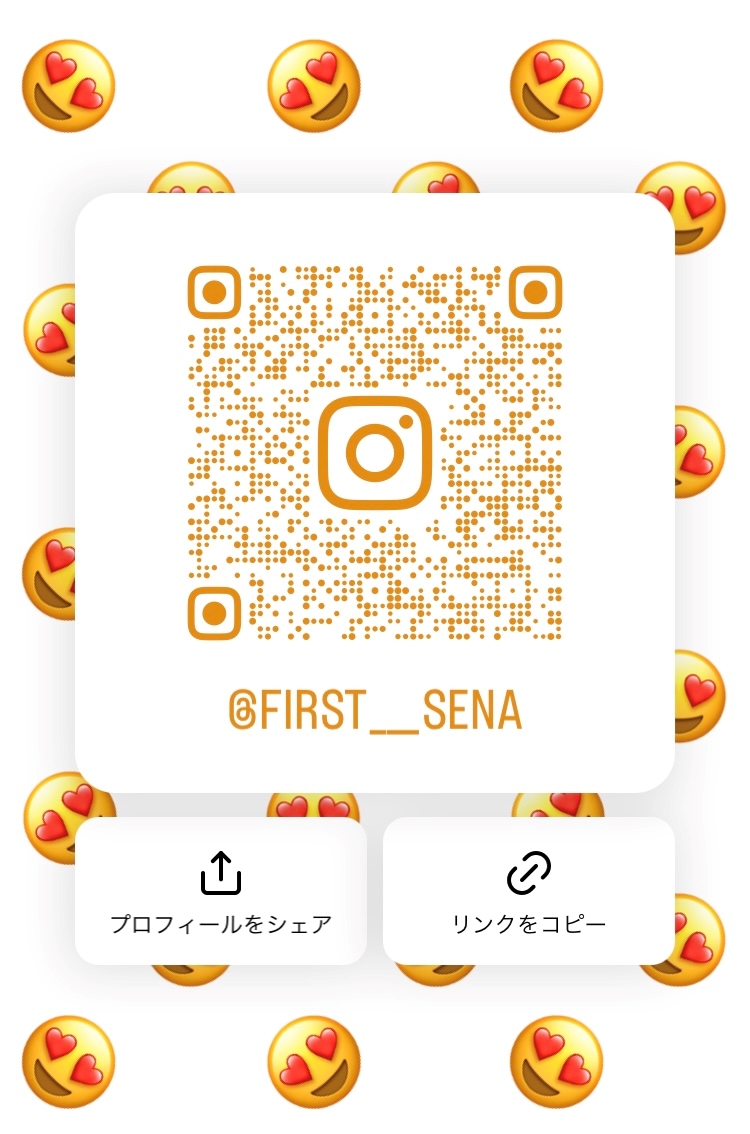This screenshot has width=750, height=1134.
Task: Tap プロフィールをシェア to share the profile
Action: coord(221,890)
